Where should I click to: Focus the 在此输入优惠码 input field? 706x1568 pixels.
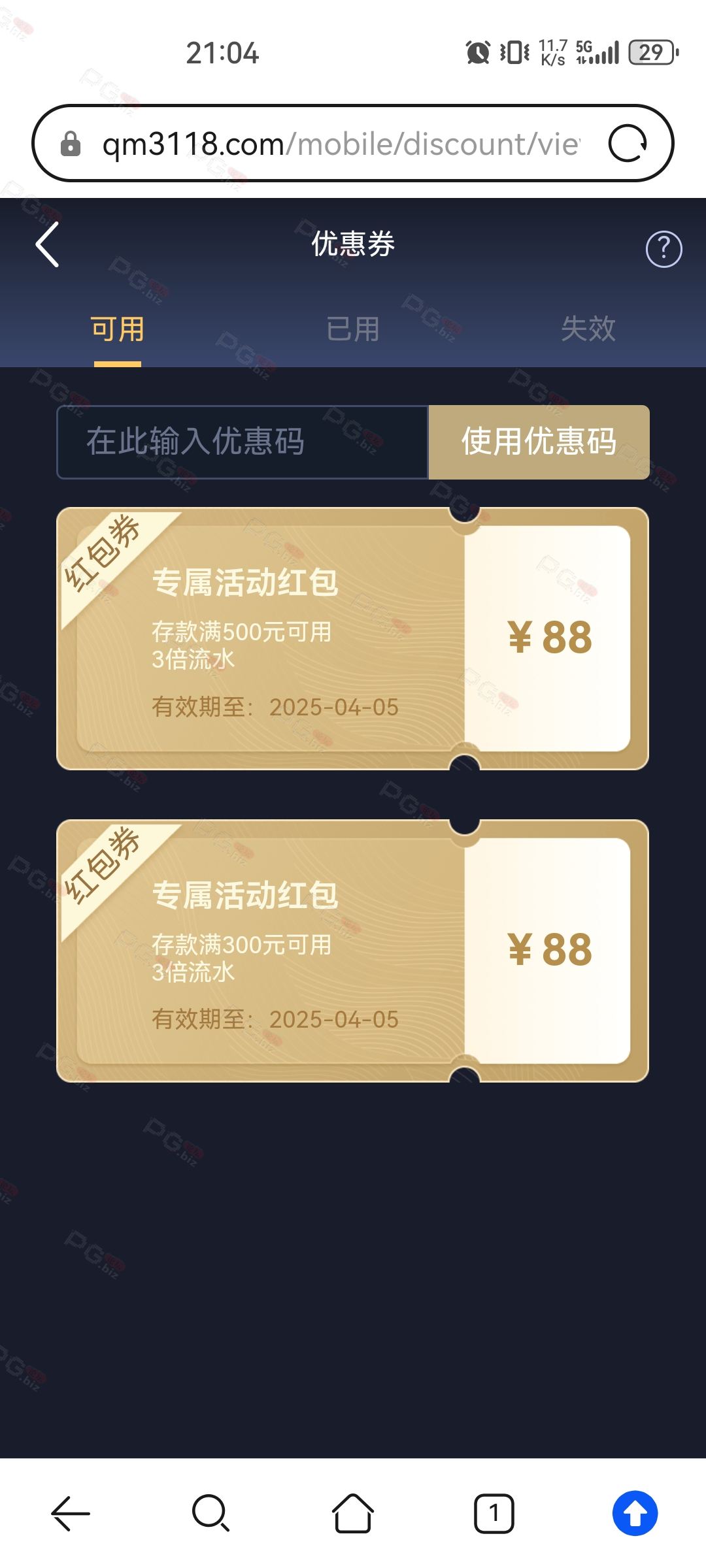(x=243, y=442)
